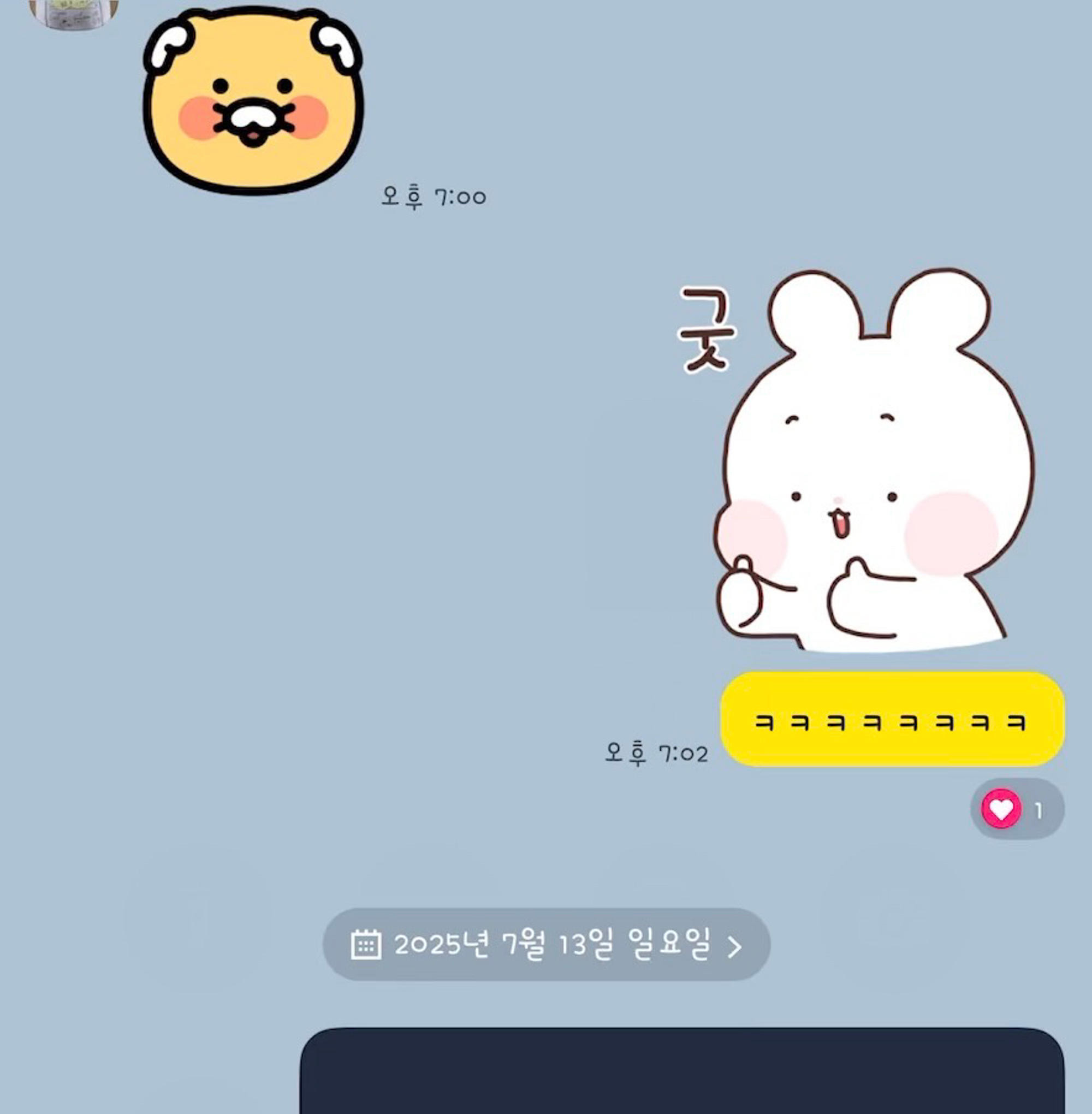Open the 2025년 7월 13일 date chip

[546, 944]
